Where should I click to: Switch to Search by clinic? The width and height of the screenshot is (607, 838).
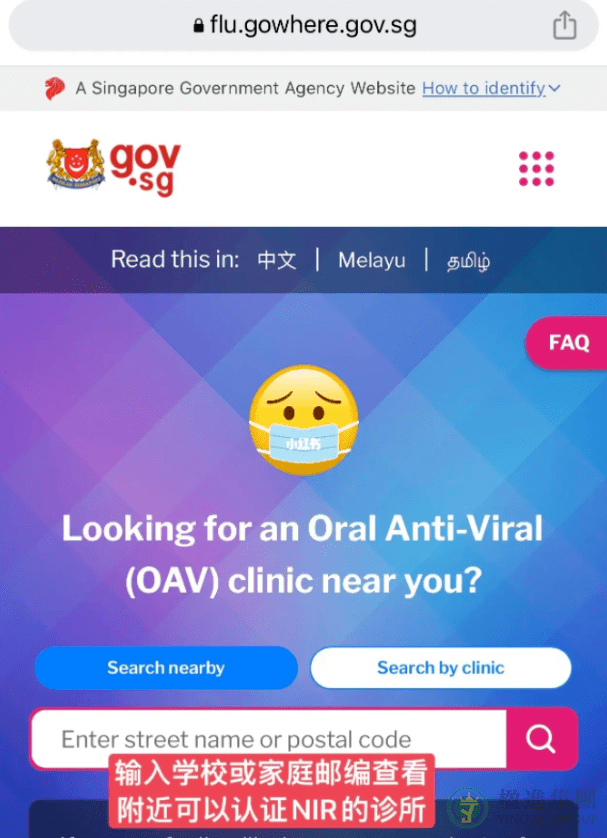coord(440,668)
